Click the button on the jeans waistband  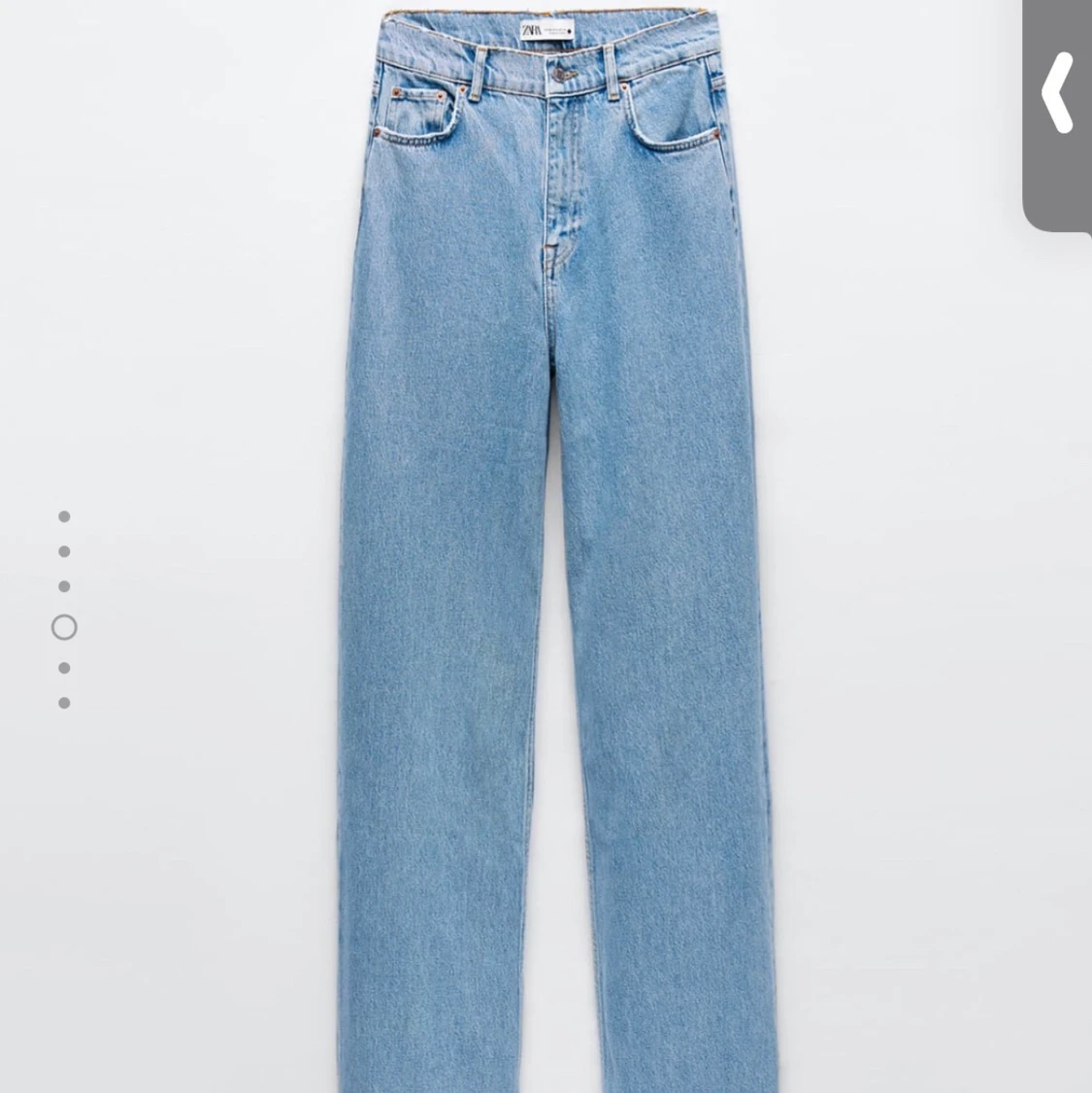point(564,76)
